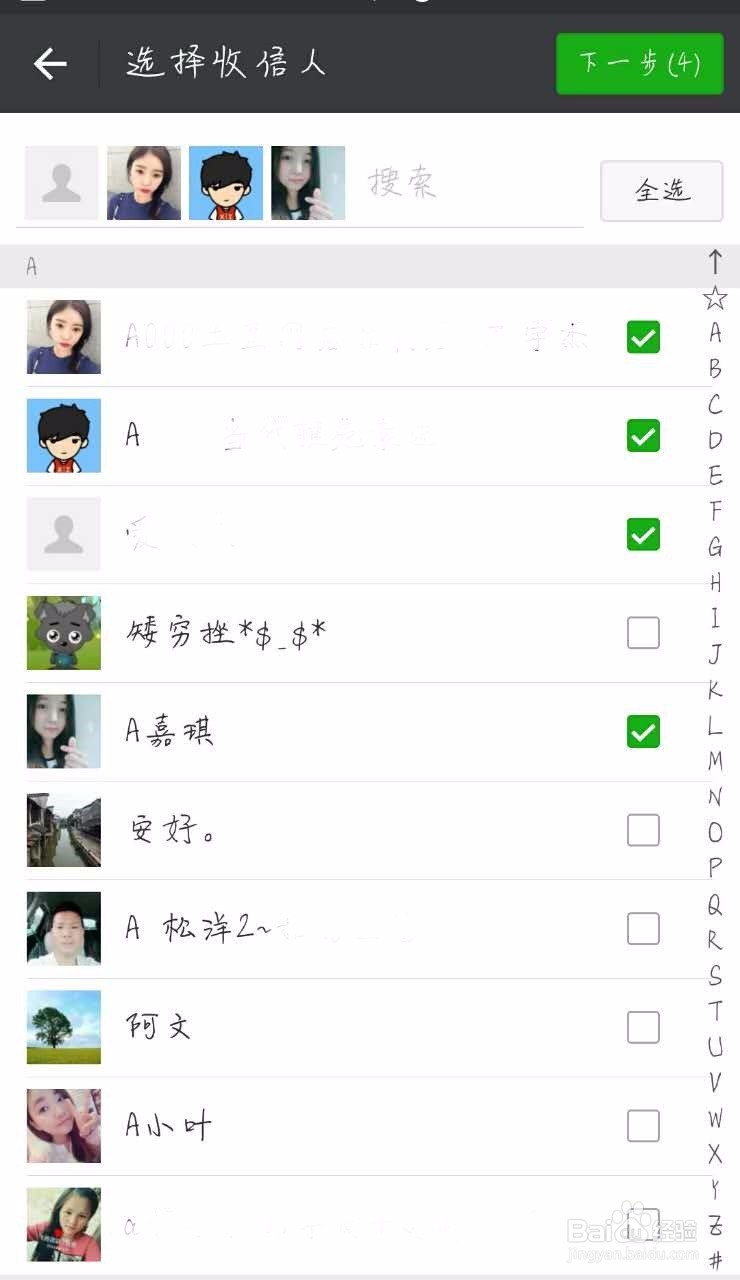Tap the cartoon boy avatar in selected bar
Screen dimensions: 740x1280
point(225,183)
